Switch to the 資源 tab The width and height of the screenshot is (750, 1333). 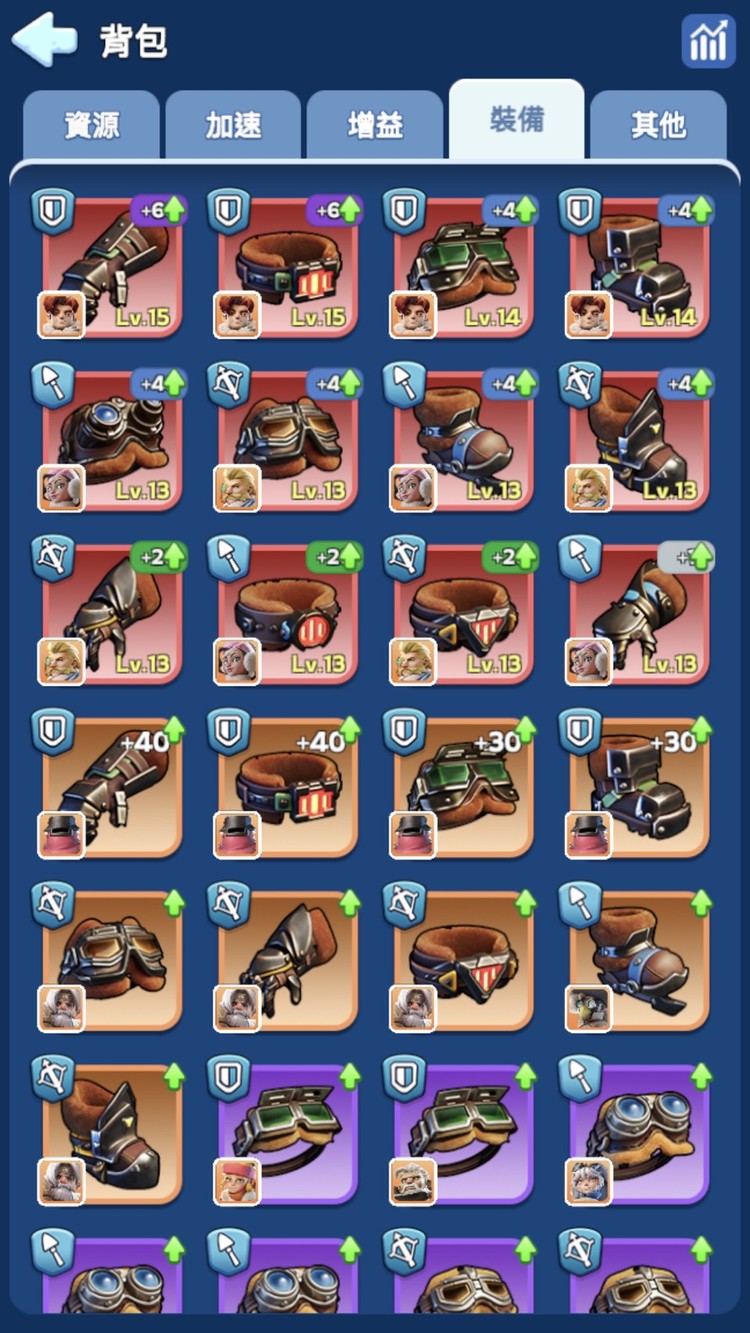pyautogui.click(x=91, y=125)
